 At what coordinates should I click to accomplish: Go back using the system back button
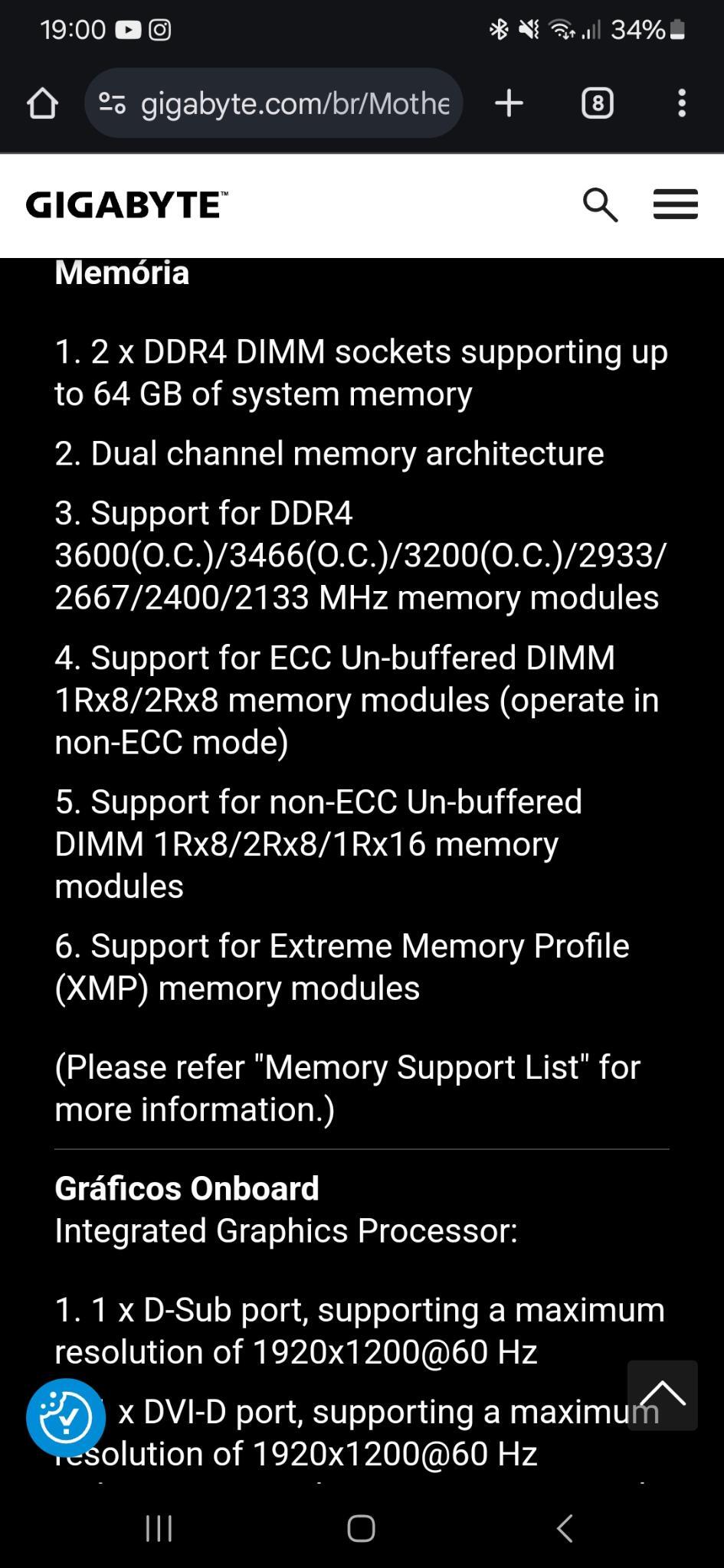click(565, 1528)
